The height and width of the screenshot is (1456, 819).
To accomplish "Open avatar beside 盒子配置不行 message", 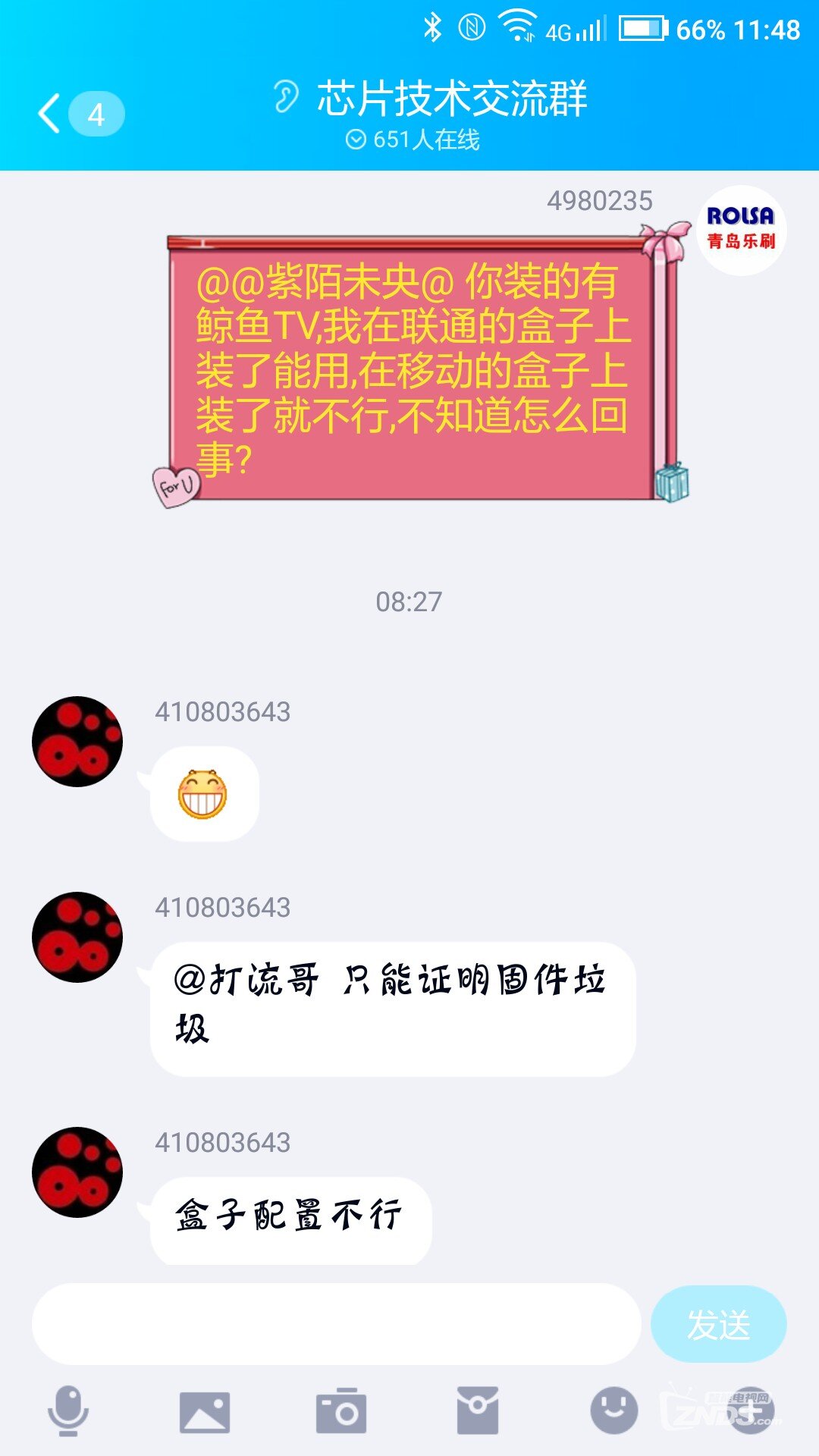I will pyautogui.click(x=77, y=1172).
